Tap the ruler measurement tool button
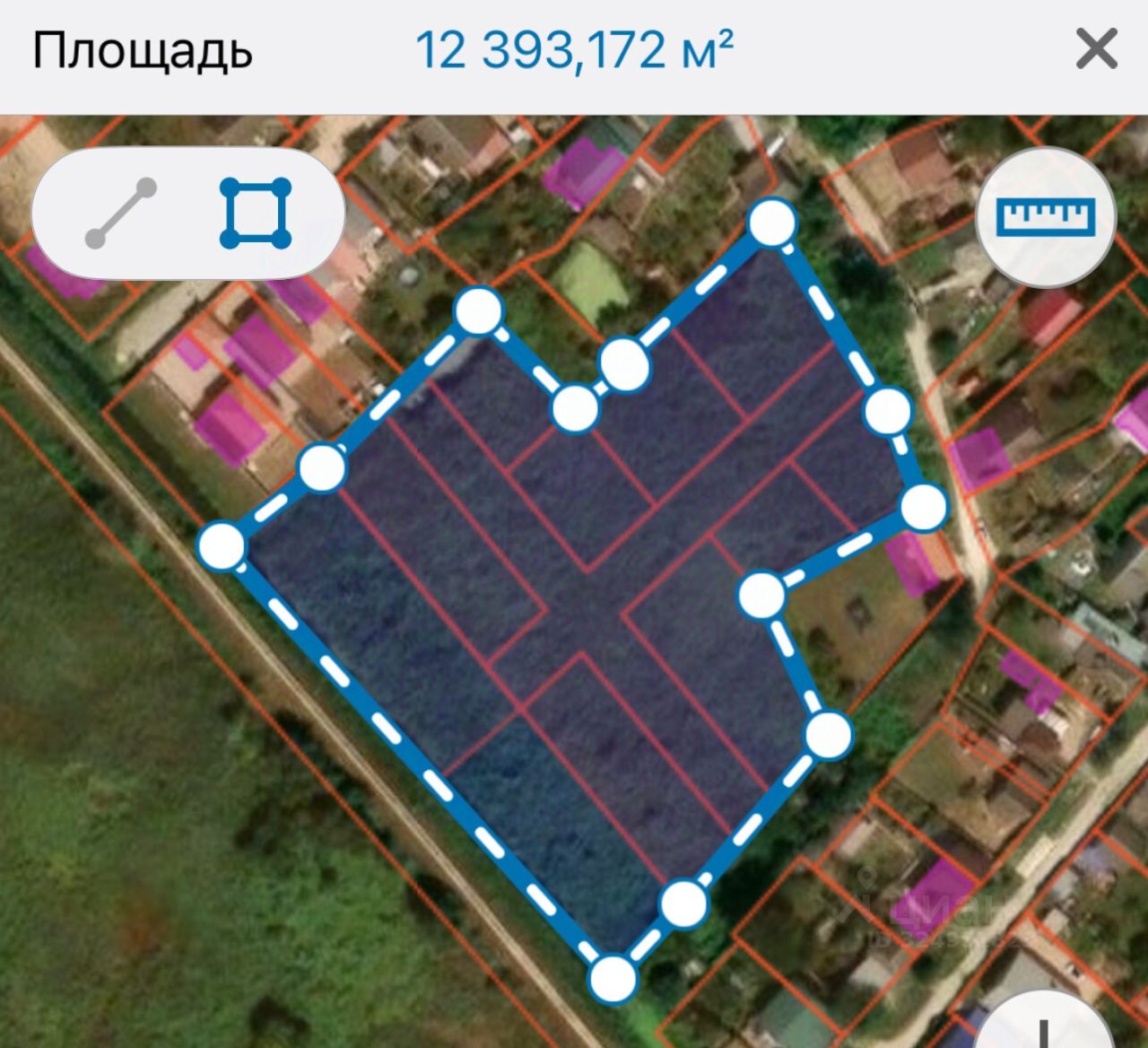1148x1048 pixels. pos(1047,216)
